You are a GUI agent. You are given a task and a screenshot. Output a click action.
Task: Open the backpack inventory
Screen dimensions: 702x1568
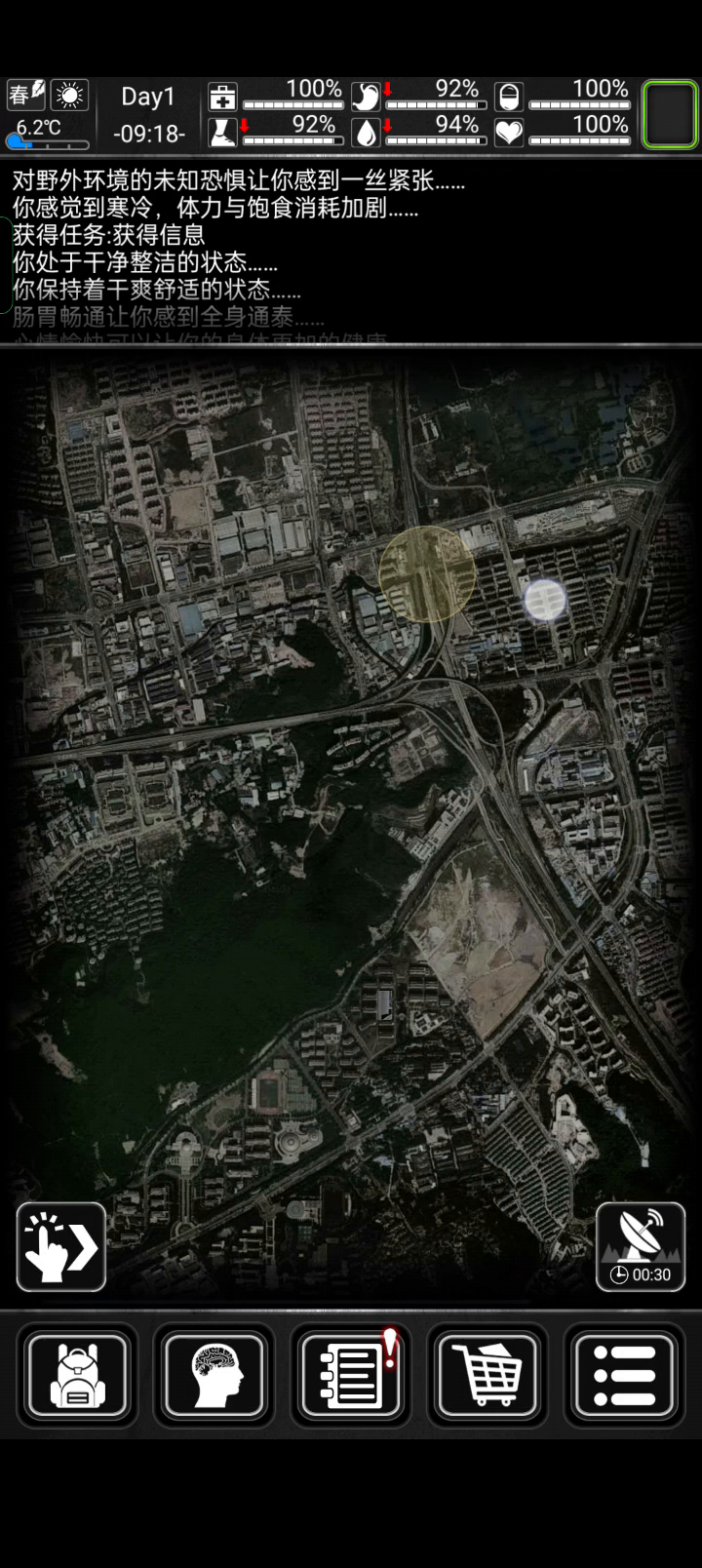coord(77,1376)
